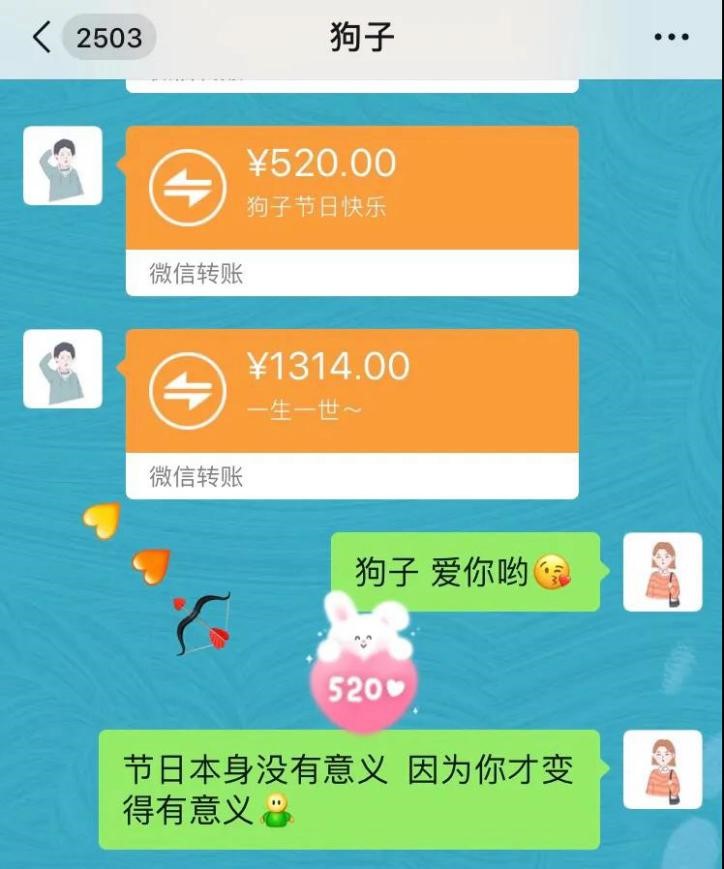724x869 pixels.
Task: Go back to the chat list
Action: point(42,38)
